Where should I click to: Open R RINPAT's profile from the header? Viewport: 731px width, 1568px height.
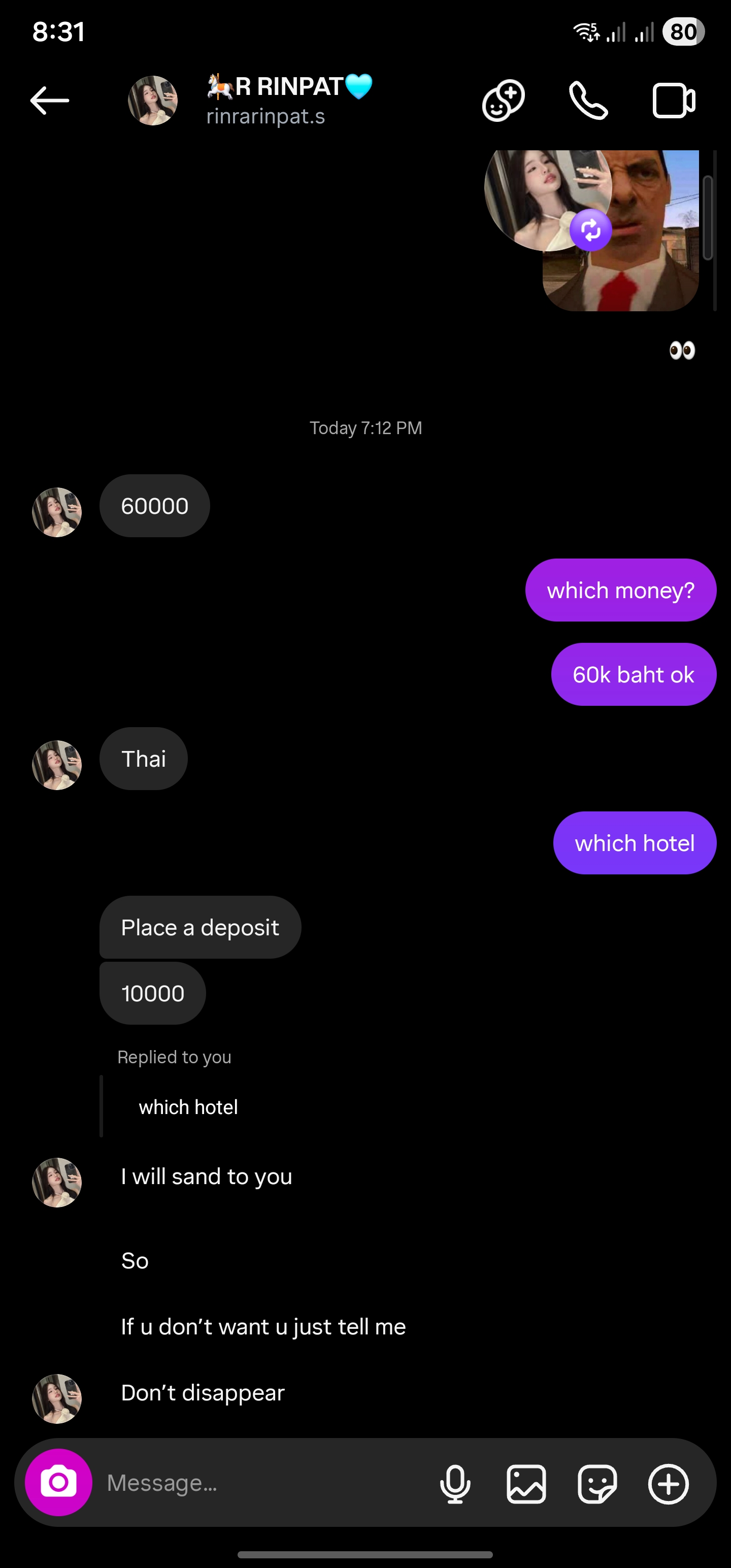click(x=153, y=101)
